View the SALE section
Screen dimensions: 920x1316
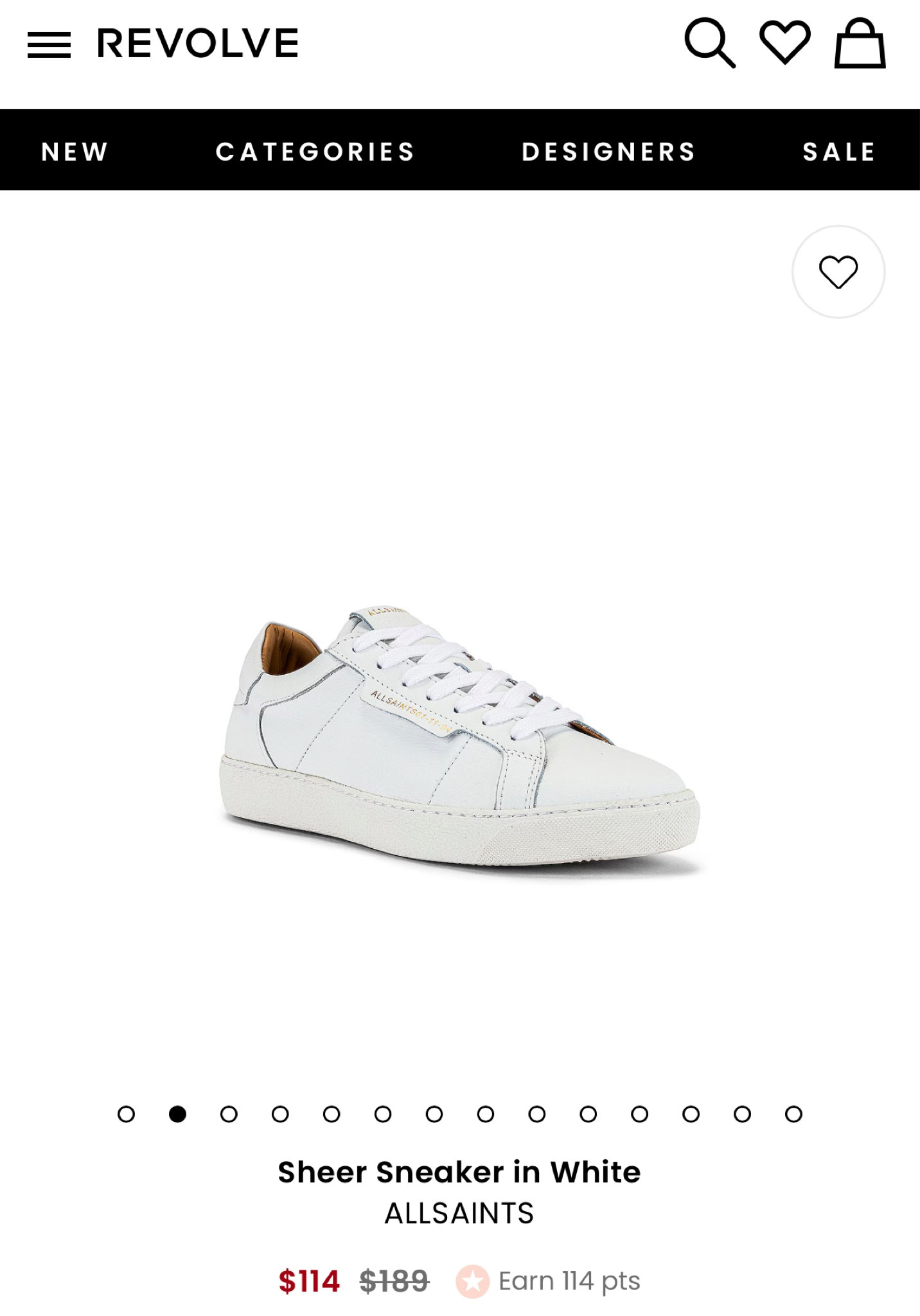pyautogui.click(x=837, y=152)
